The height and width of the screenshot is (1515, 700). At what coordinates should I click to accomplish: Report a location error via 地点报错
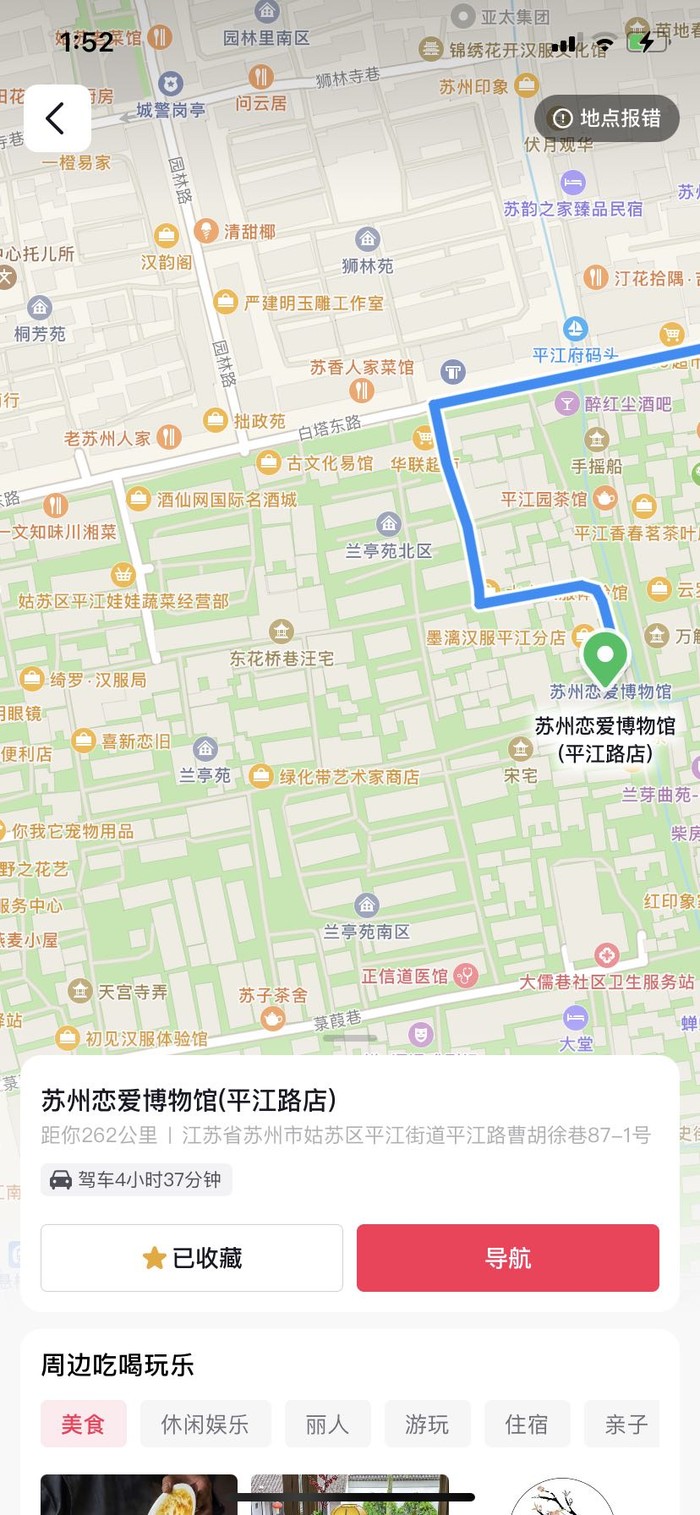coord(607,118)
